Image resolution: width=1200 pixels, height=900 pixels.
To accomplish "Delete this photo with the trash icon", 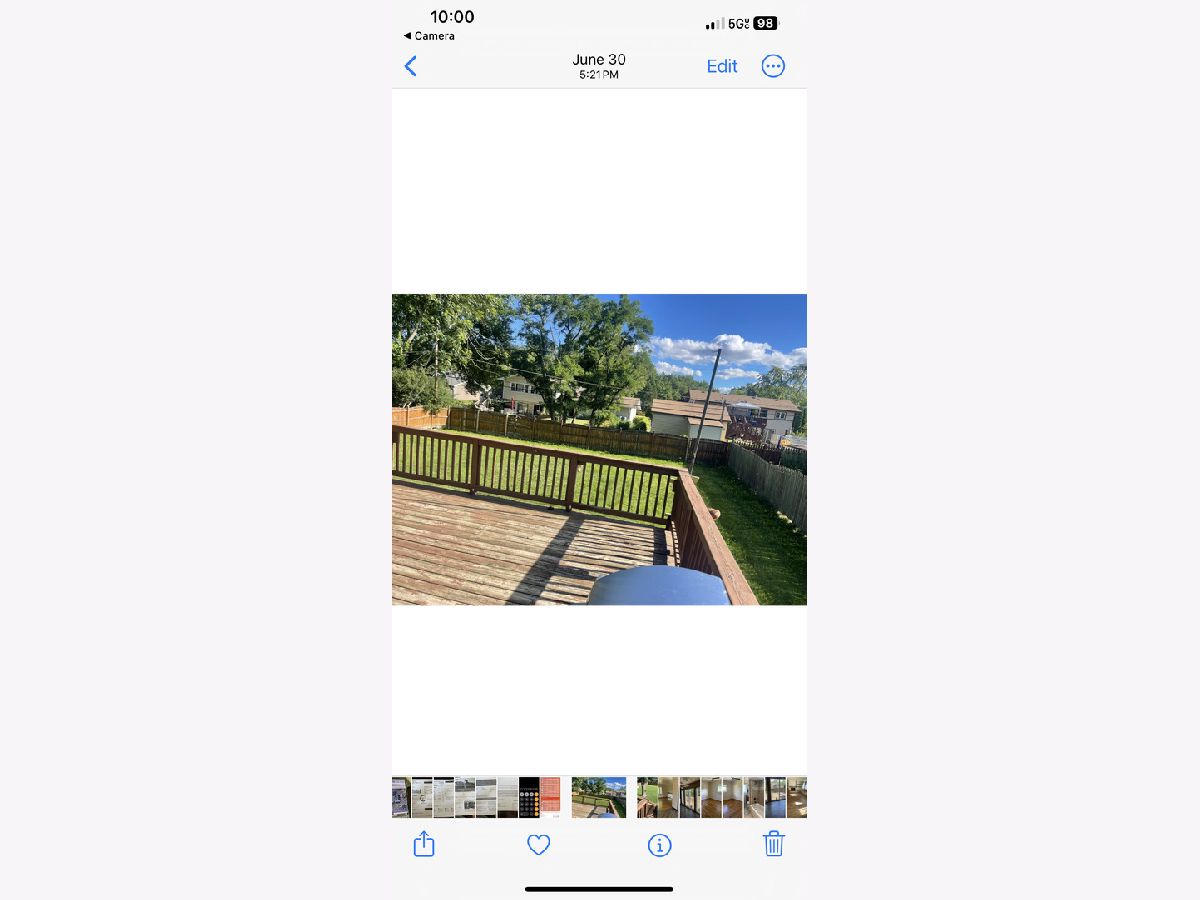I will click(773, 844).
